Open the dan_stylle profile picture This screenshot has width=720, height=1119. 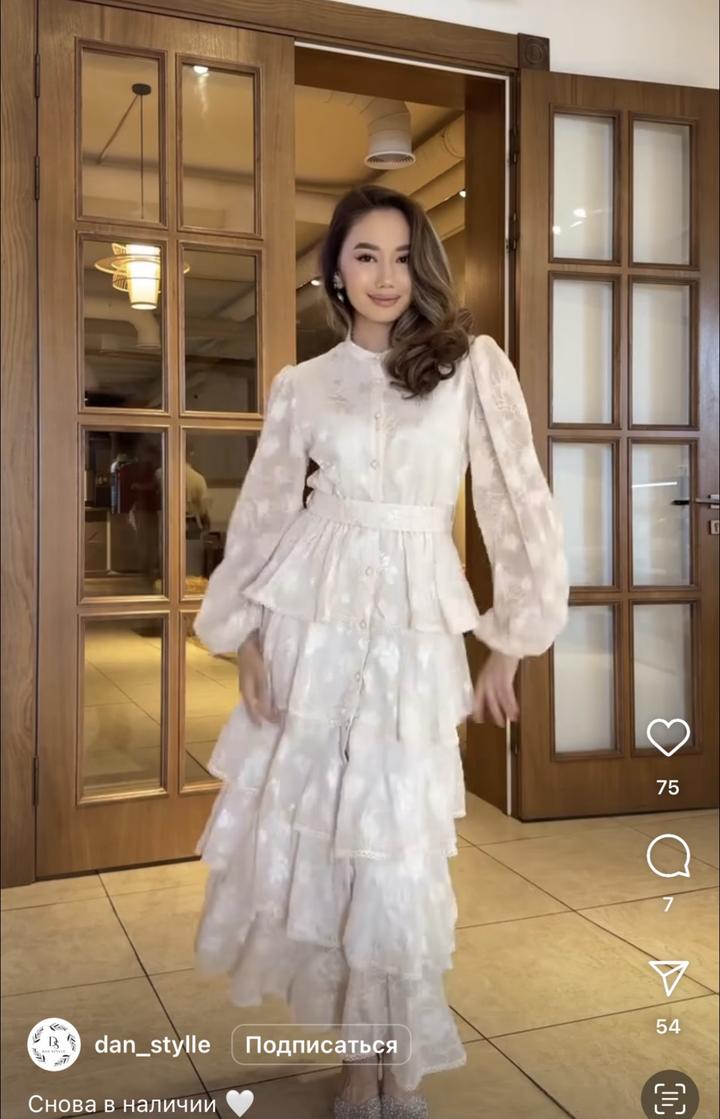[x=53, y=1045]
